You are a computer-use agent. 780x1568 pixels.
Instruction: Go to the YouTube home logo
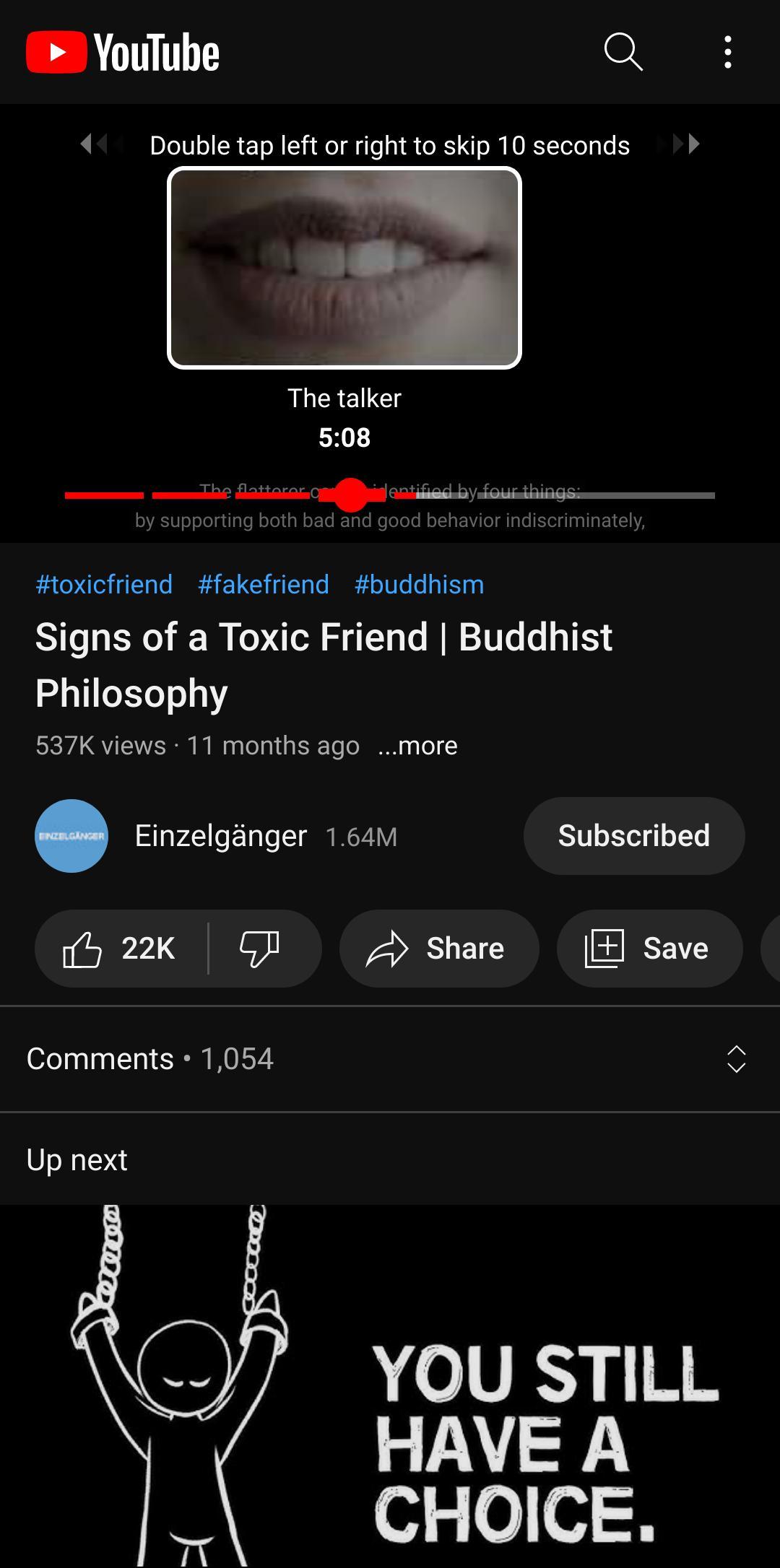point(123,53)
